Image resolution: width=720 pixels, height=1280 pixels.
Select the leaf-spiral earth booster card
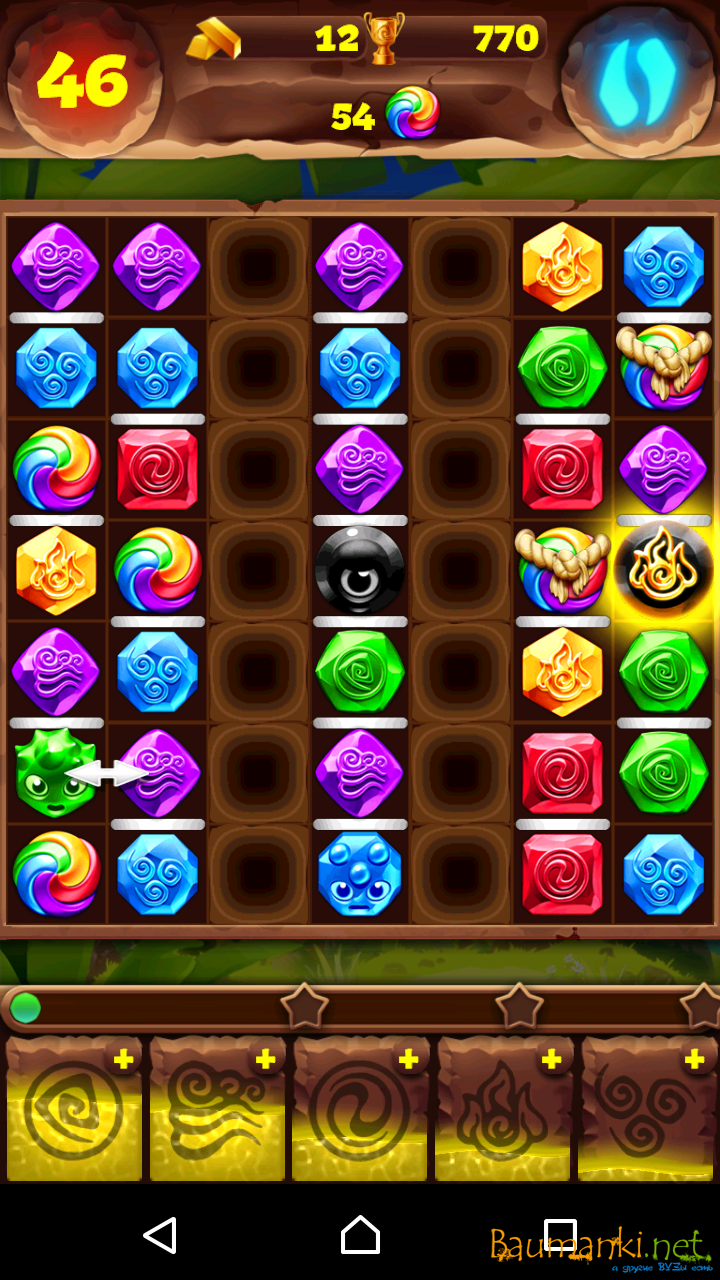[74, 1110]
